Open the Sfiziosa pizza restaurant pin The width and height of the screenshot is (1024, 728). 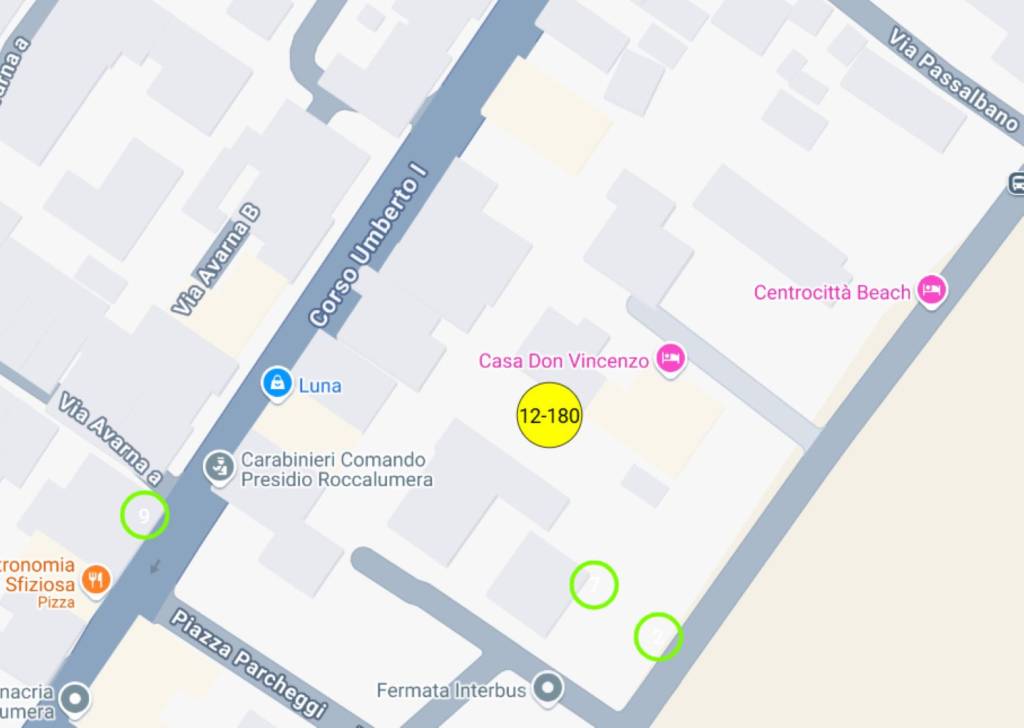click(96, 579)
